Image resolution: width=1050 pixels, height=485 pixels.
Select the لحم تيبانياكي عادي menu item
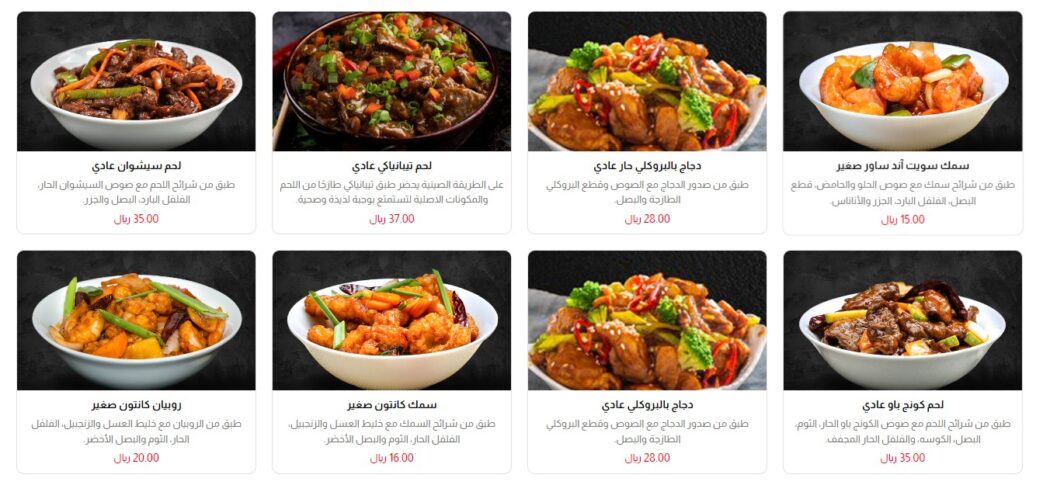click(391, 165)
